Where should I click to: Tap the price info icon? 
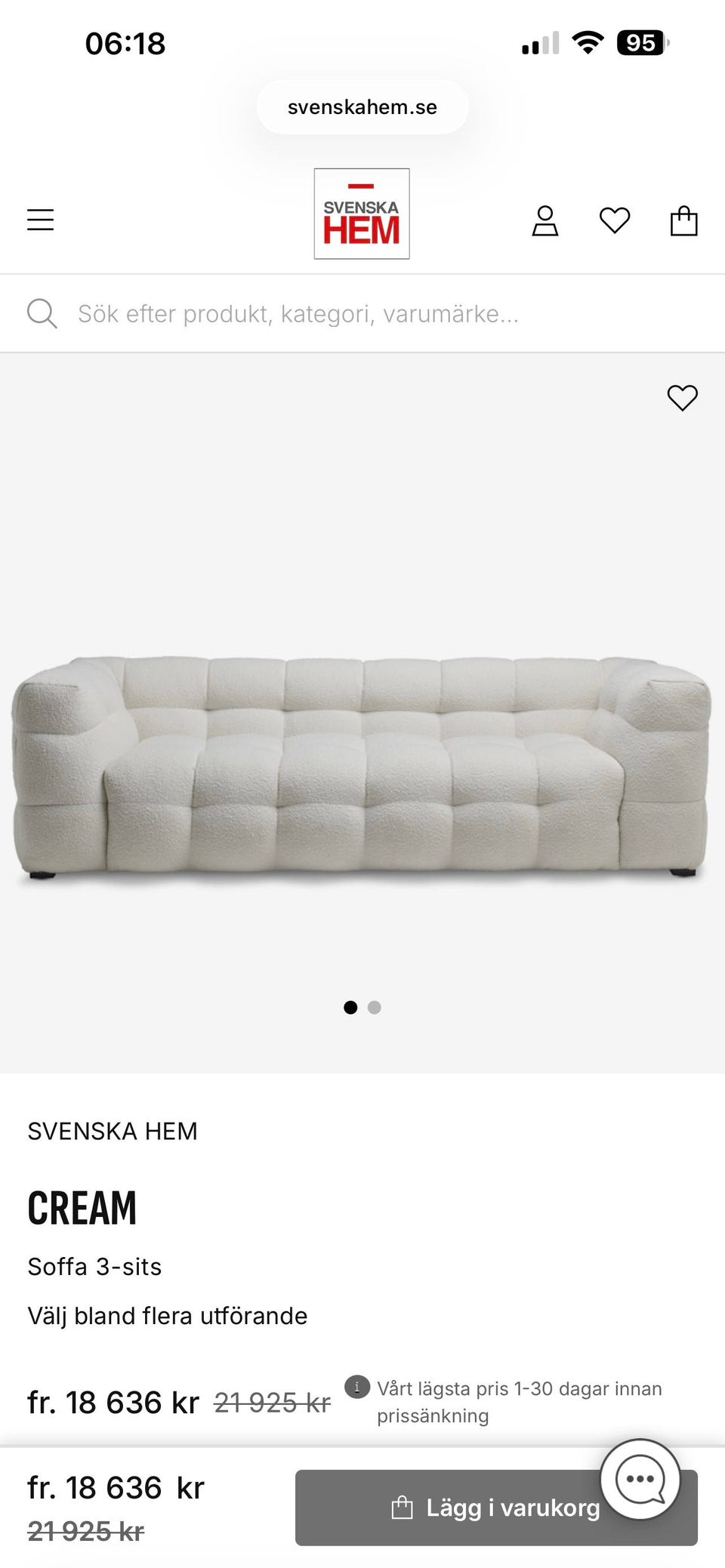click(356, 1387)
